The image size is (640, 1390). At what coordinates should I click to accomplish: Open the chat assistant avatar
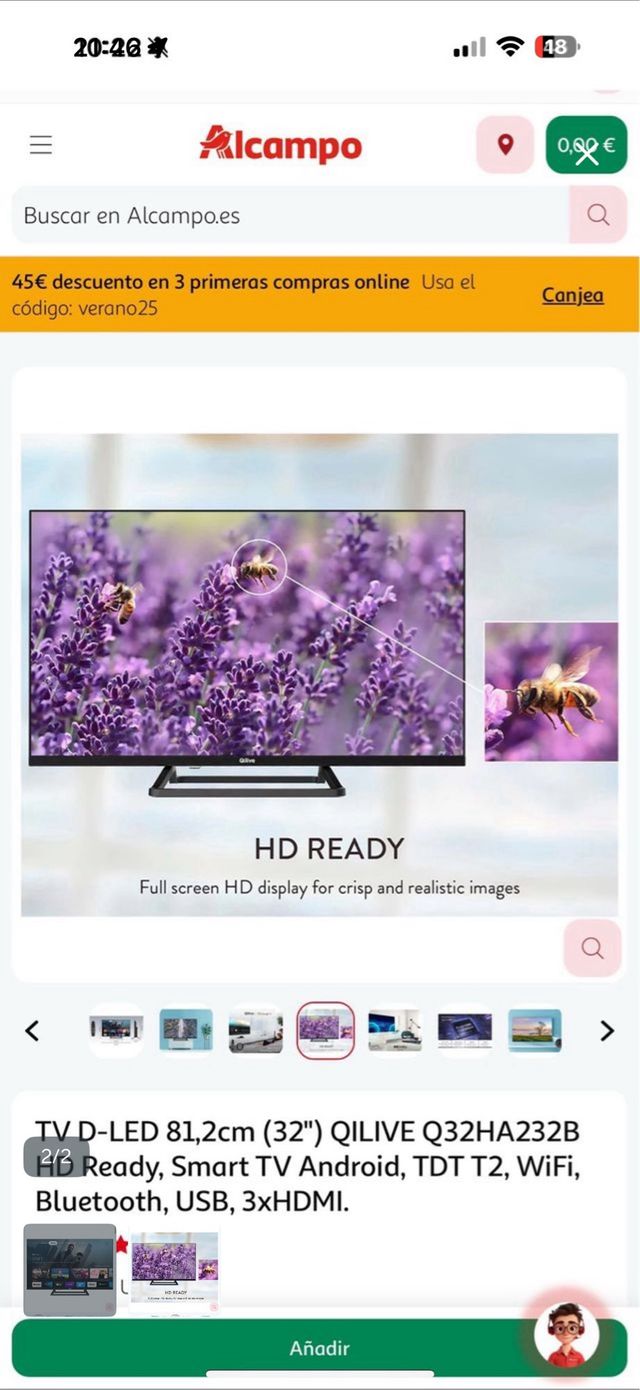click(566, 1335)
